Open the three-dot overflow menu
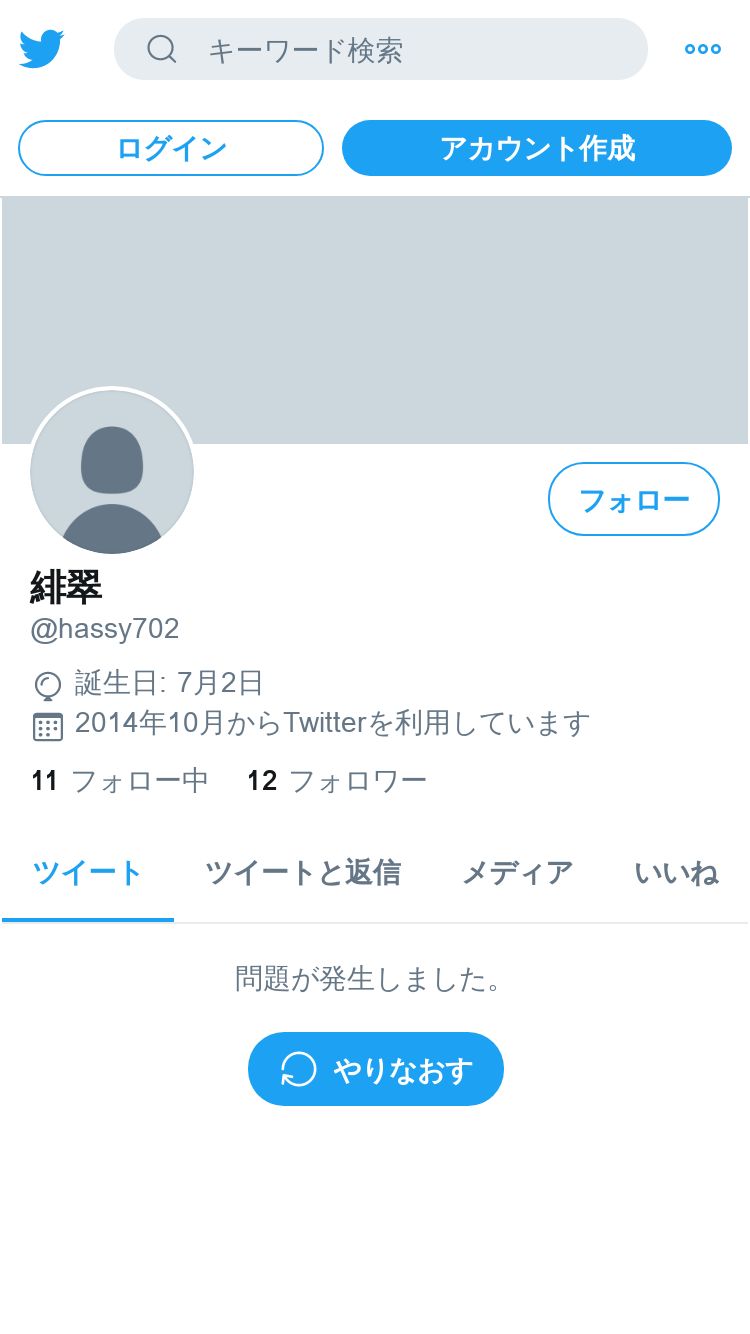This screenshot has height=1334, width=750. pos(703,49)
